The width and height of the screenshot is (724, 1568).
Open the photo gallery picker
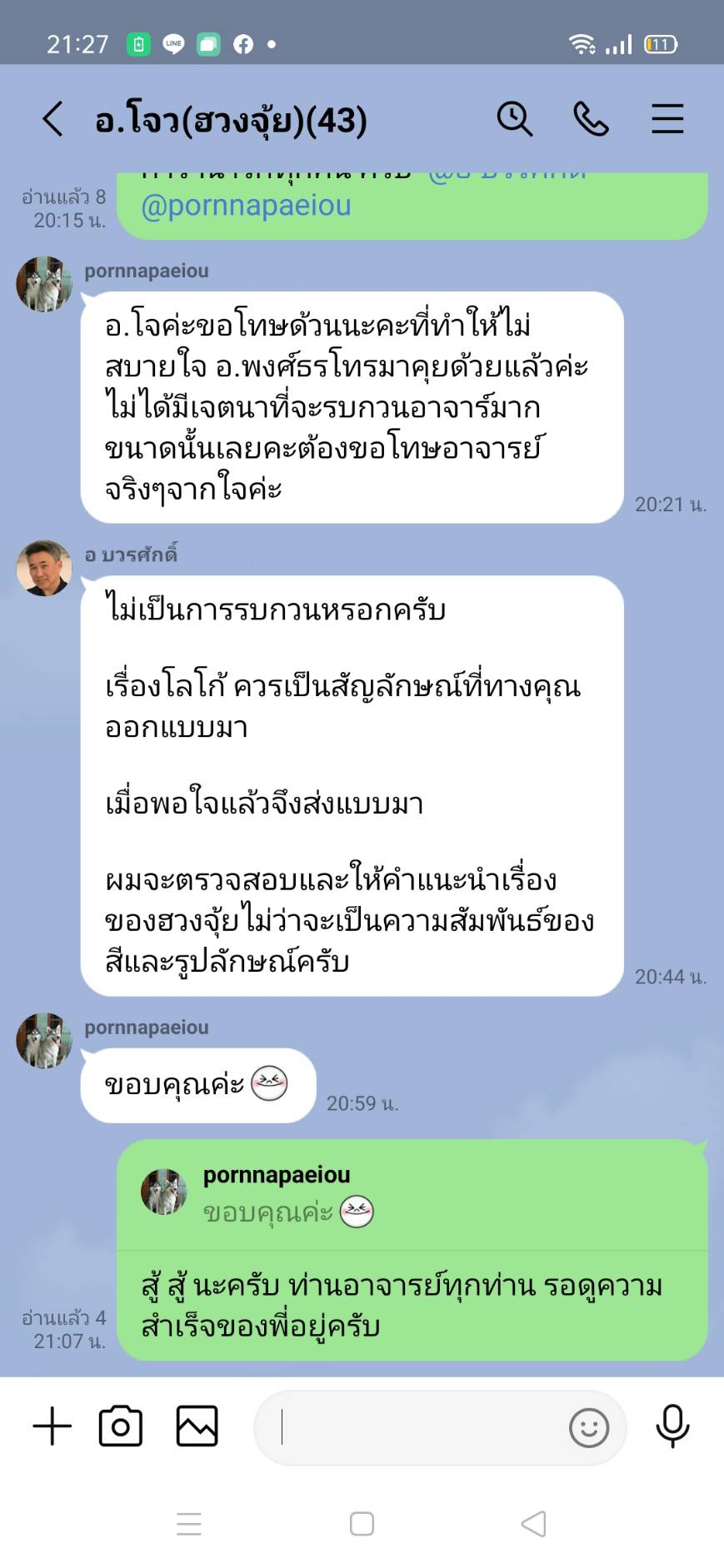click(x=197, y=1426)
